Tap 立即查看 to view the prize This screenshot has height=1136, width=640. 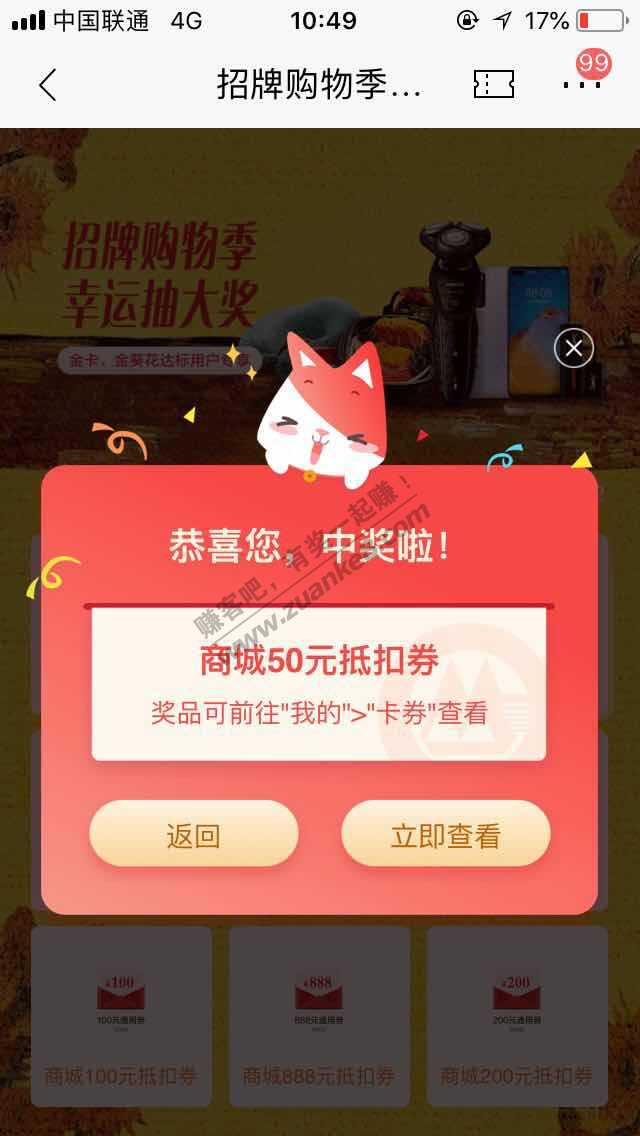pos(446,836)
